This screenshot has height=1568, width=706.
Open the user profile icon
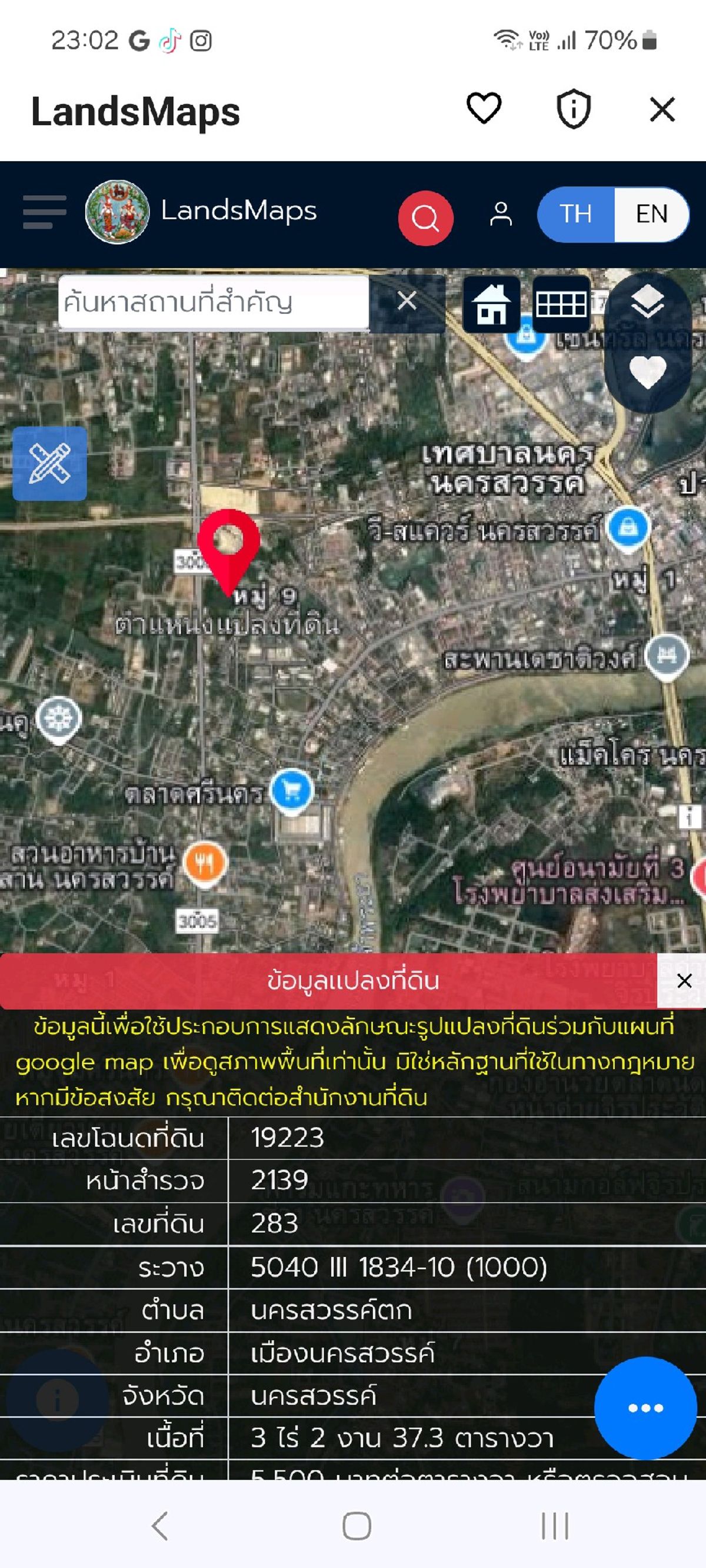click(501, 213)
